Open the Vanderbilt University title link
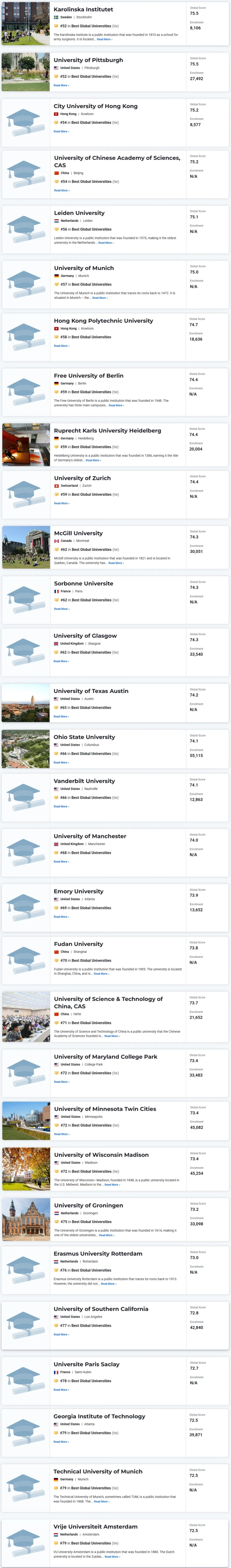The image size is (231, 1568). pyautogui.click(x=84, y=781)
